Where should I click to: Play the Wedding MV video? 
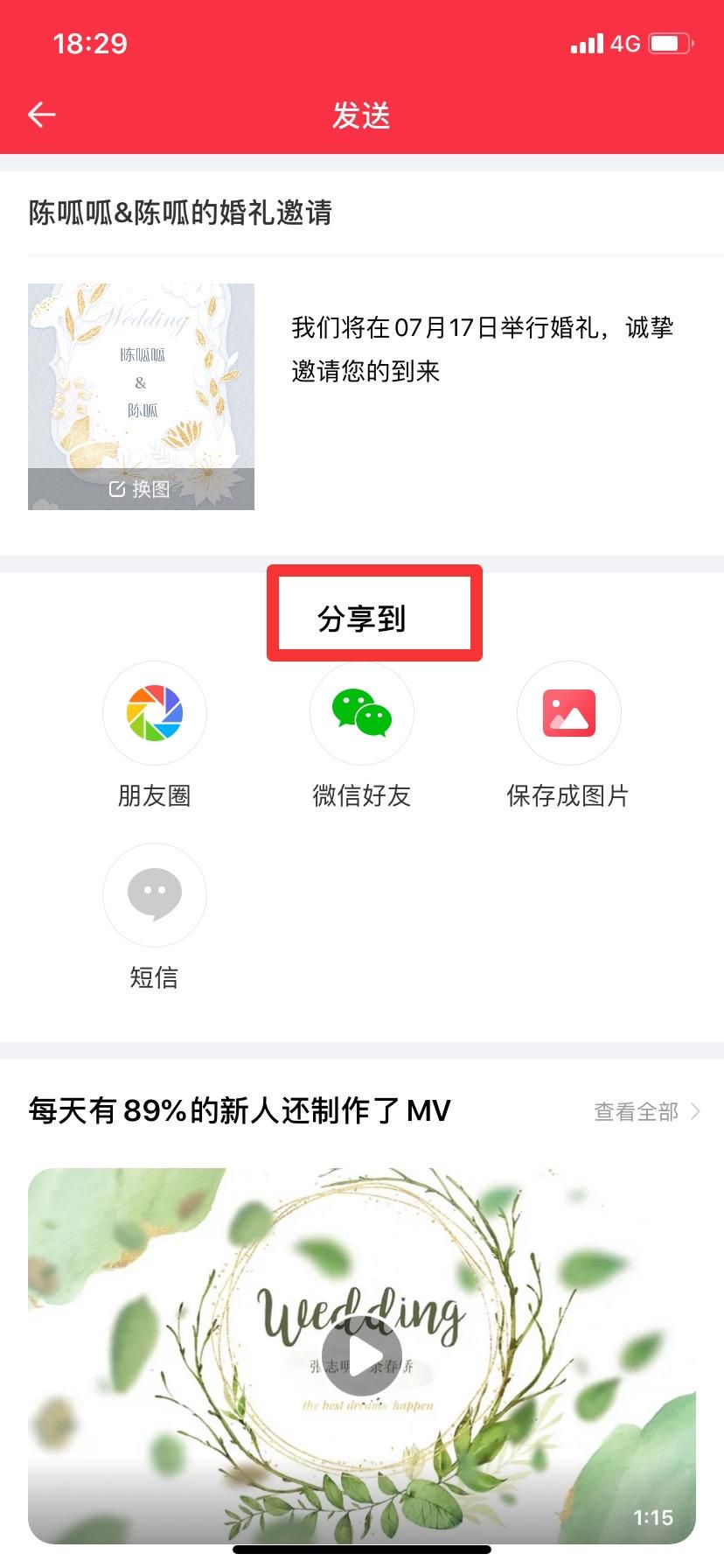point(362,1355)
